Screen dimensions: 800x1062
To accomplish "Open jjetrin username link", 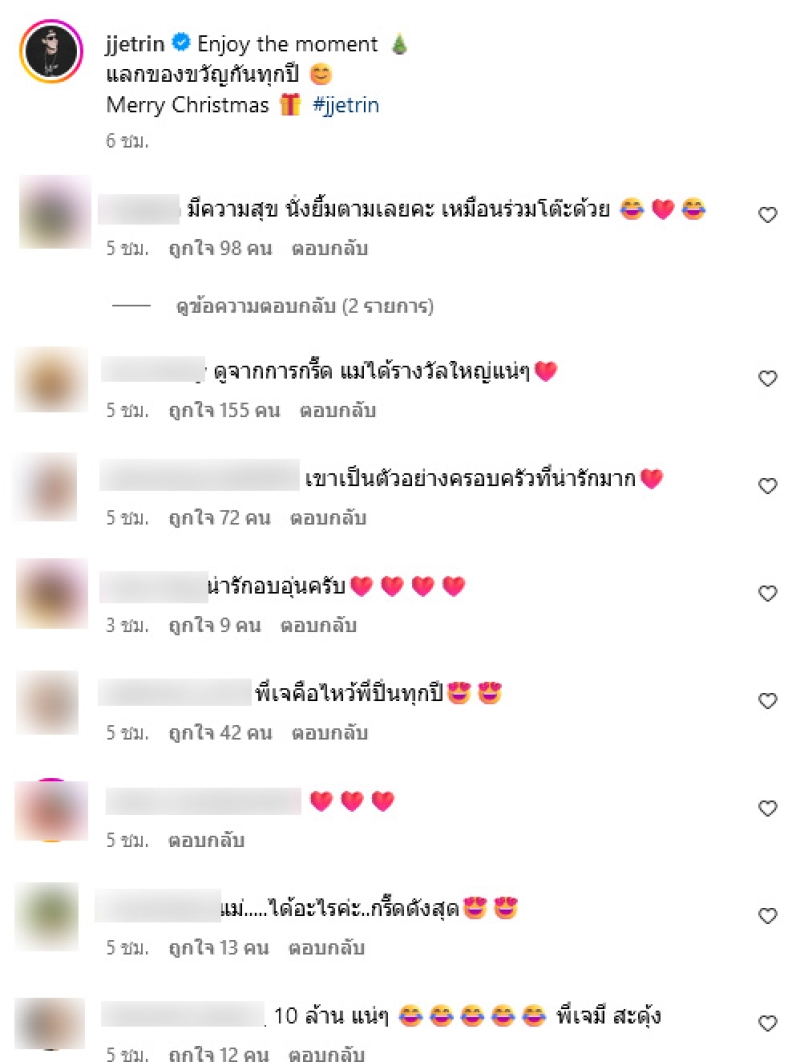I will pos(134,44).
